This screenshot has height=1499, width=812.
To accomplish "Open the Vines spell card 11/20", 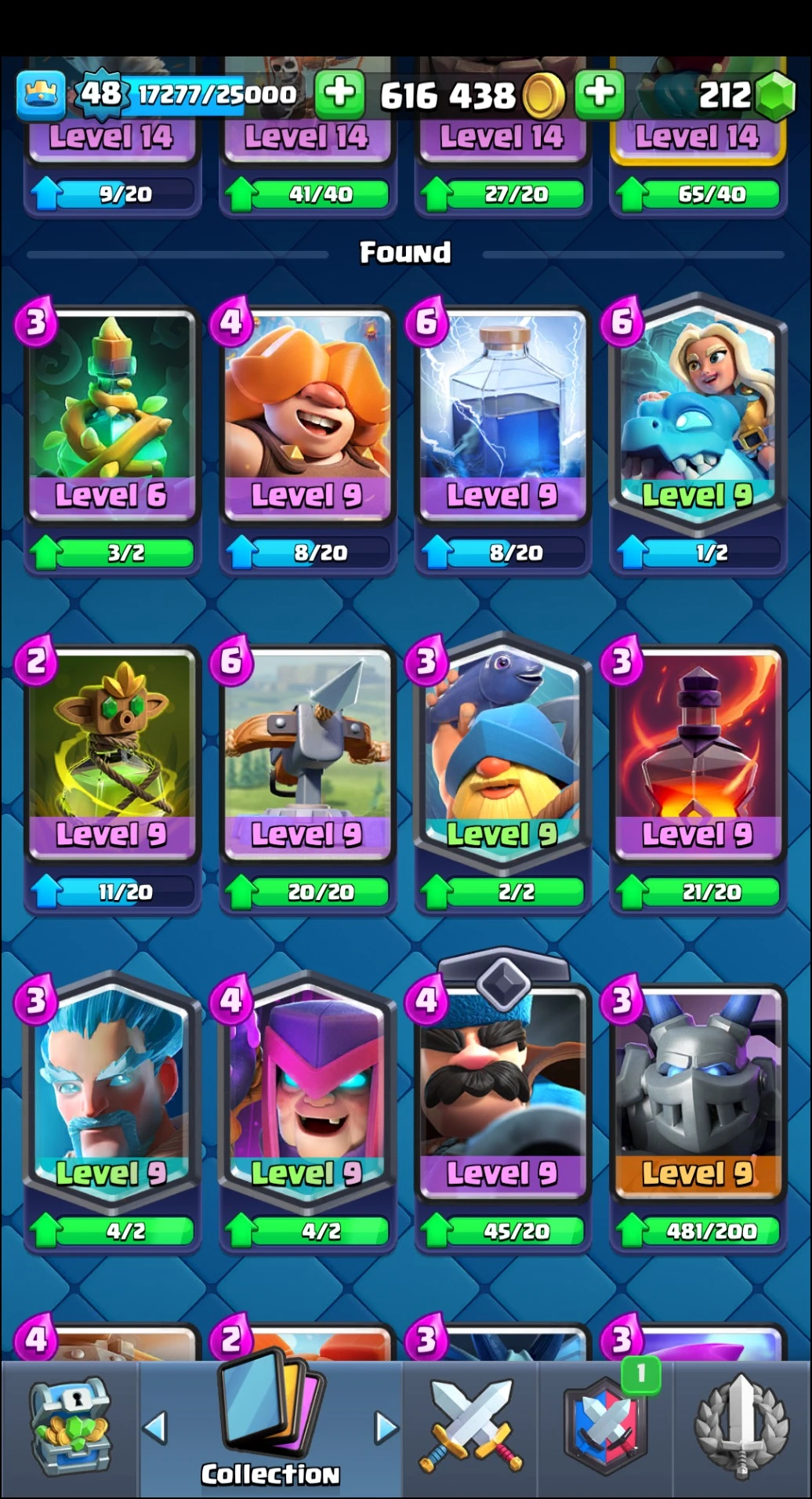I will (111, 754).
